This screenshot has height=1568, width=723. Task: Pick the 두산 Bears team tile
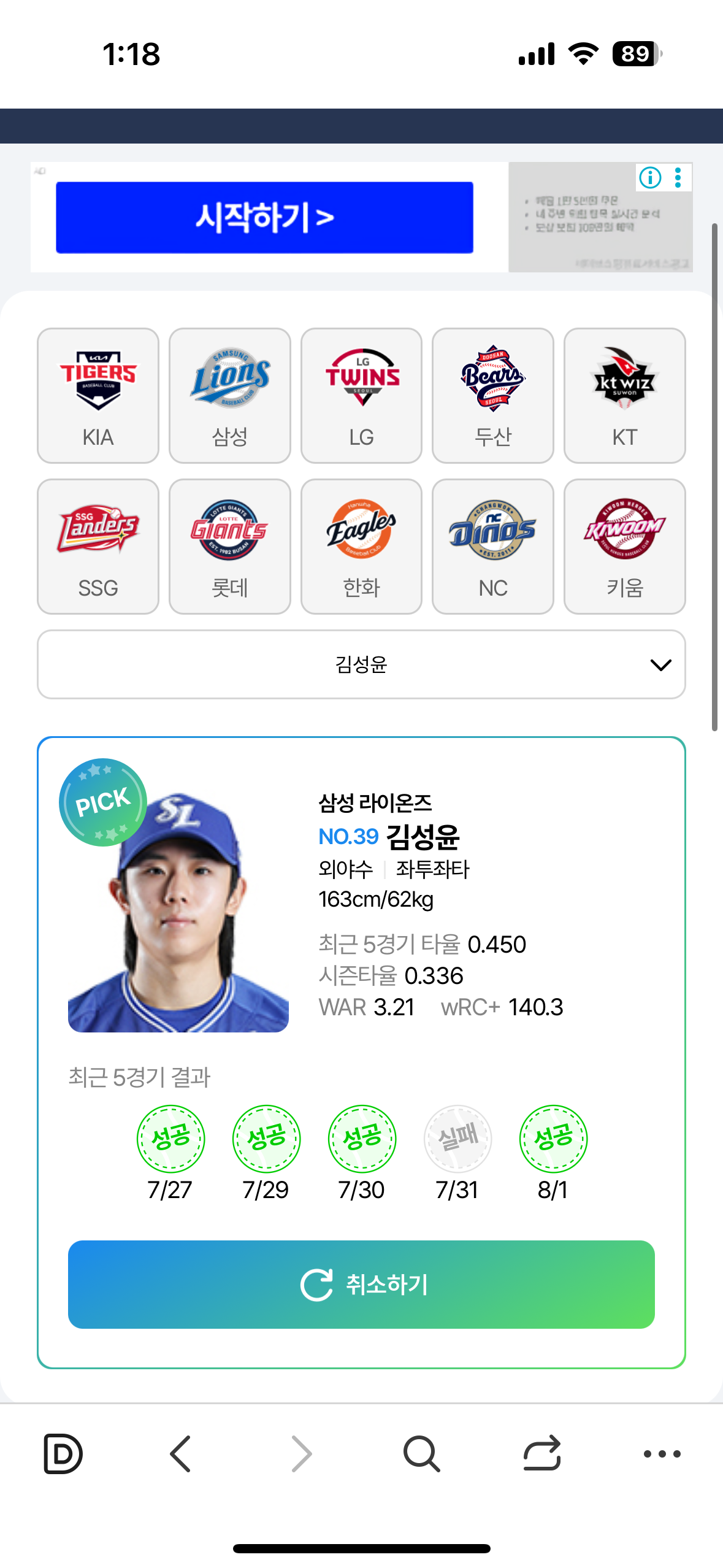pyautogui.click(x=493, y=396)
